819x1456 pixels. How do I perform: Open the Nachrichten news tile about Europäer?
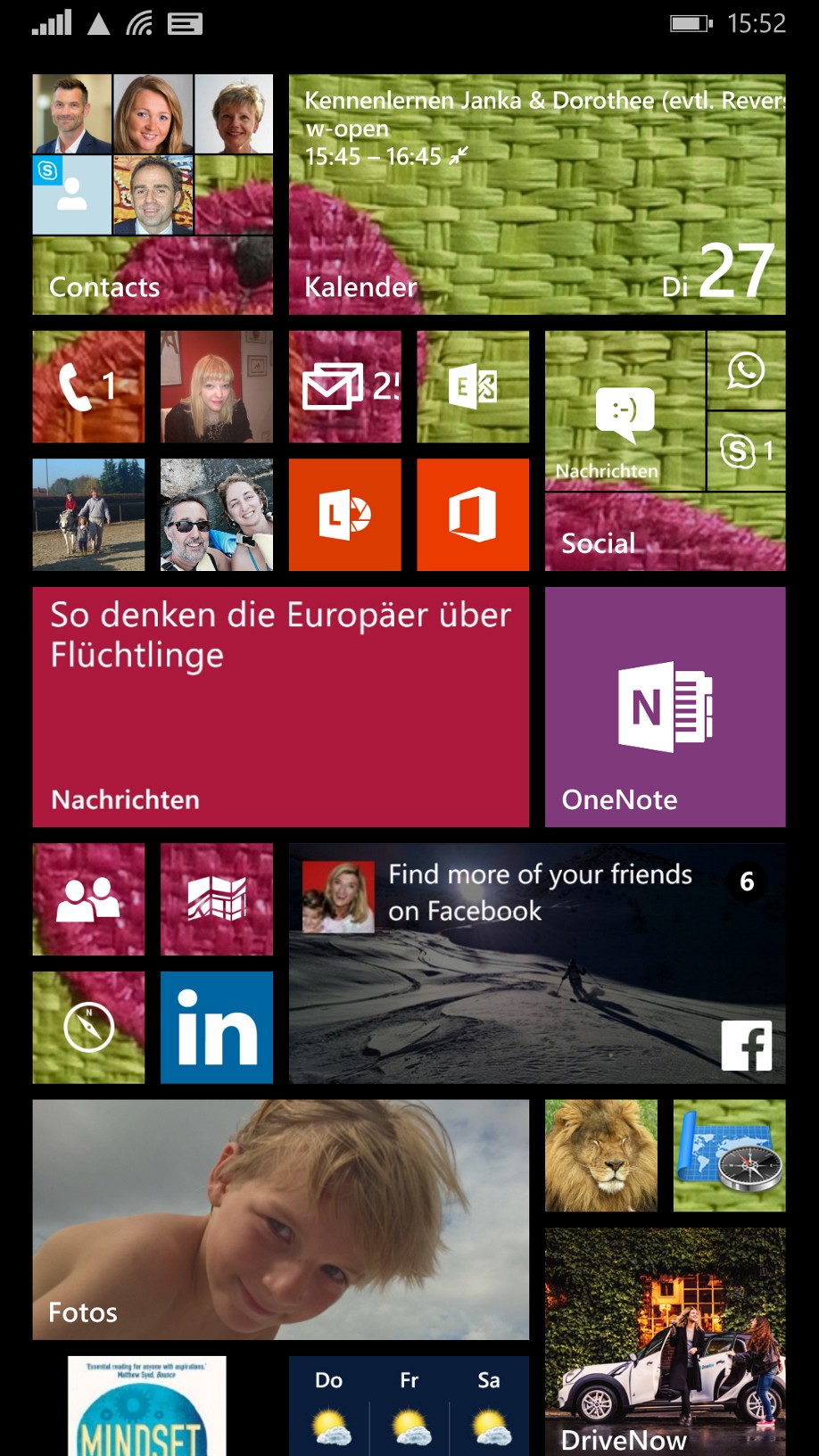pyautogui.click(x=281, y=707)
